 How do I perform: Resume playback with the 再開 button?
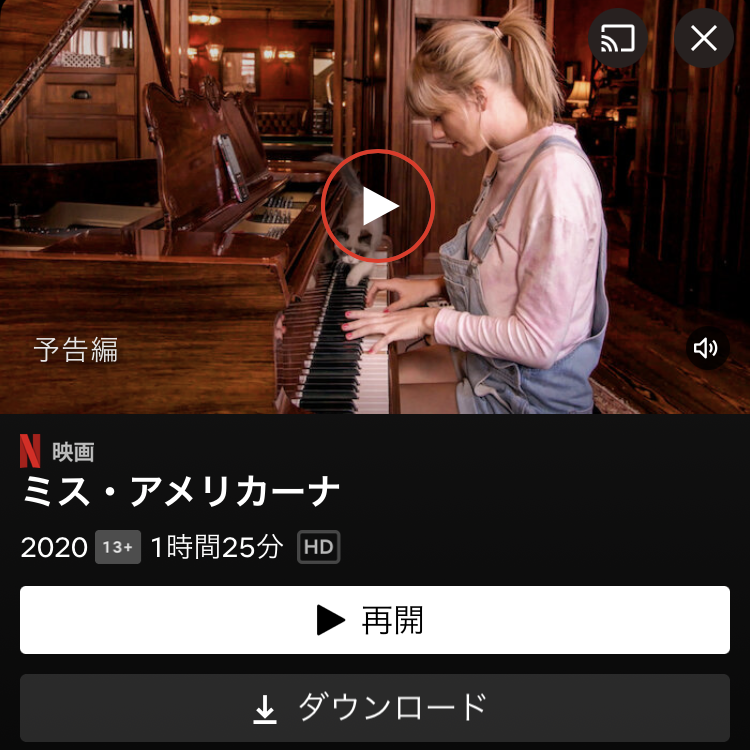(x=375, y=620)
